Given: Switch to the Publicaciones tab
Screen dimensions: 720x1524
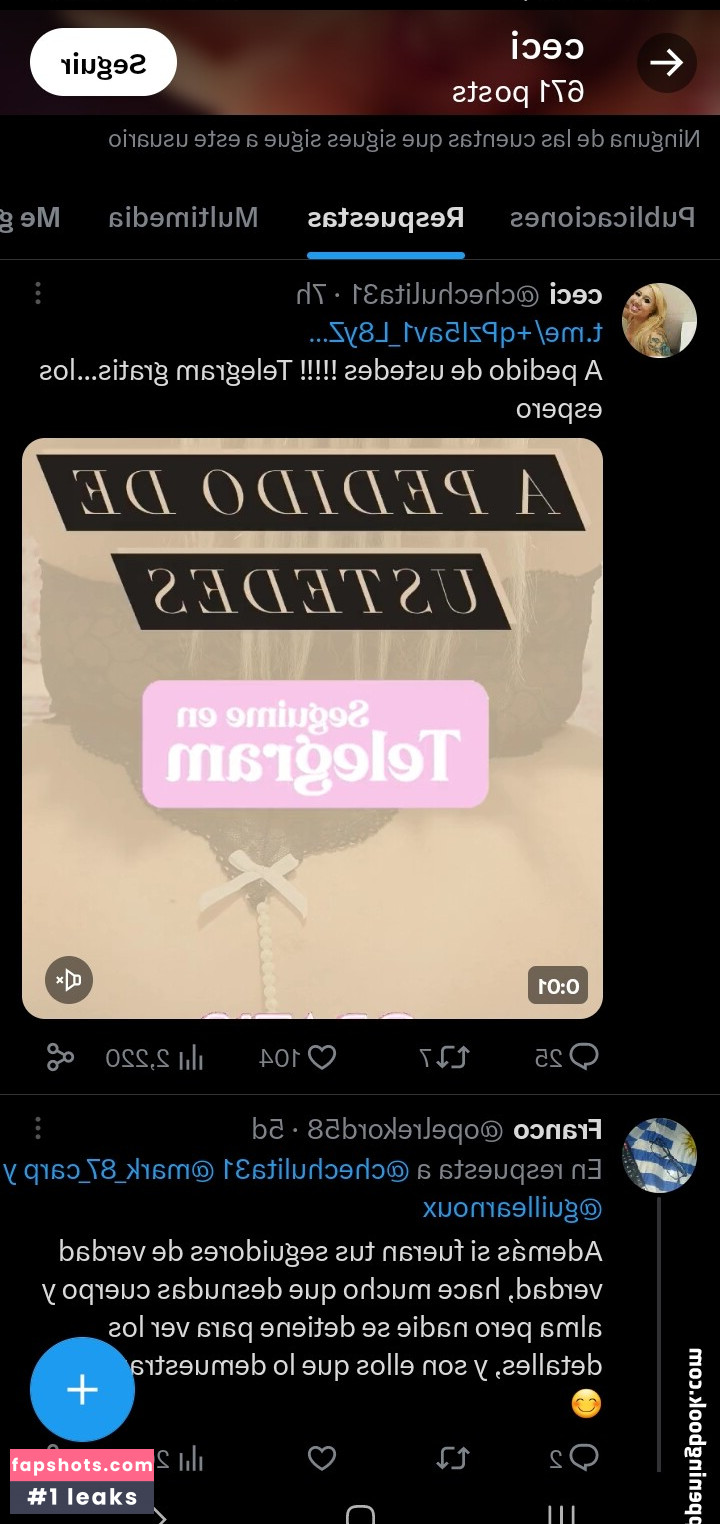Looking at the screenshot, I should click(602, 217).
